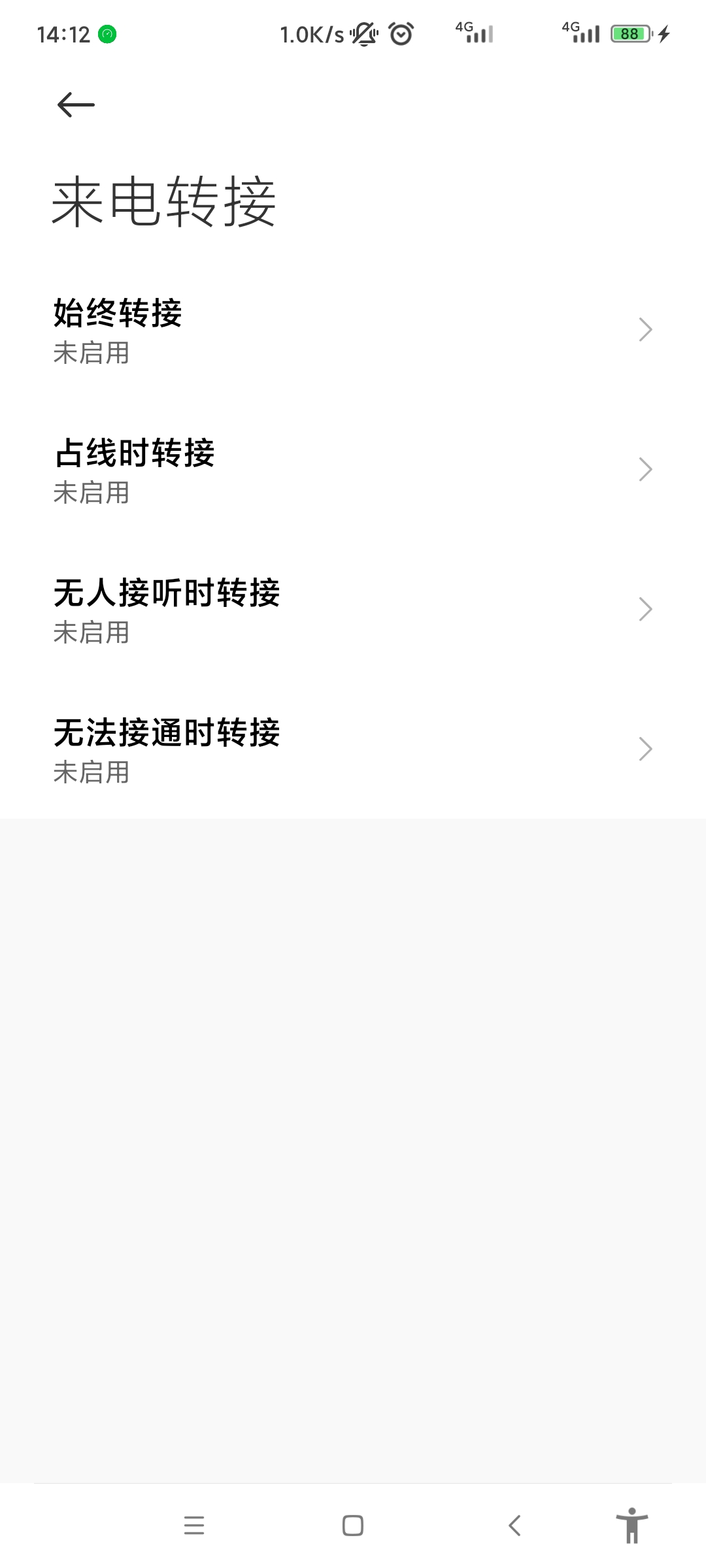Open 无人接听时转接 setting
Viewport: 706px width, 1568px height.
click(x=353, y=610)
